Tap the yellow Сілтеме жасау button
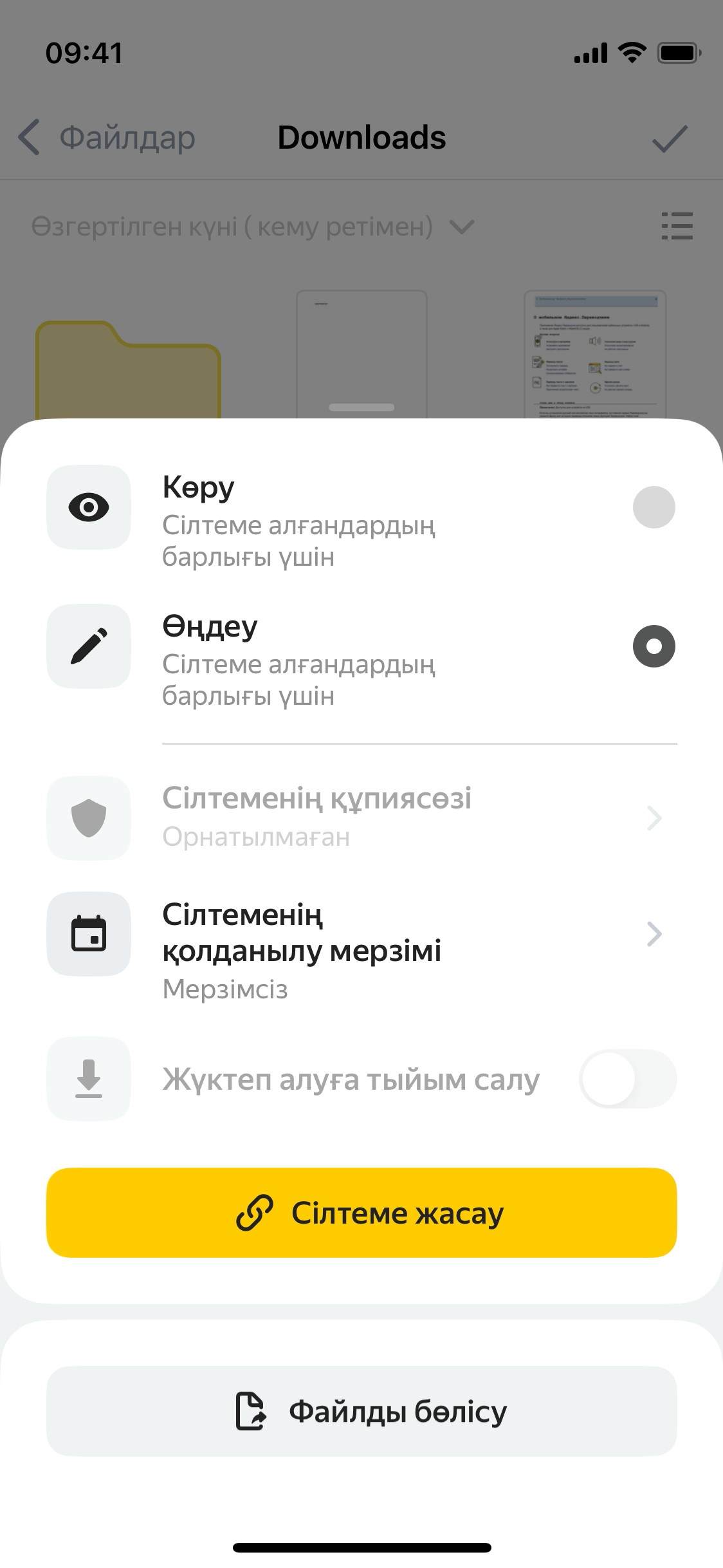The width and height of the screenshot is (723, 1568). click(361, 1213)
